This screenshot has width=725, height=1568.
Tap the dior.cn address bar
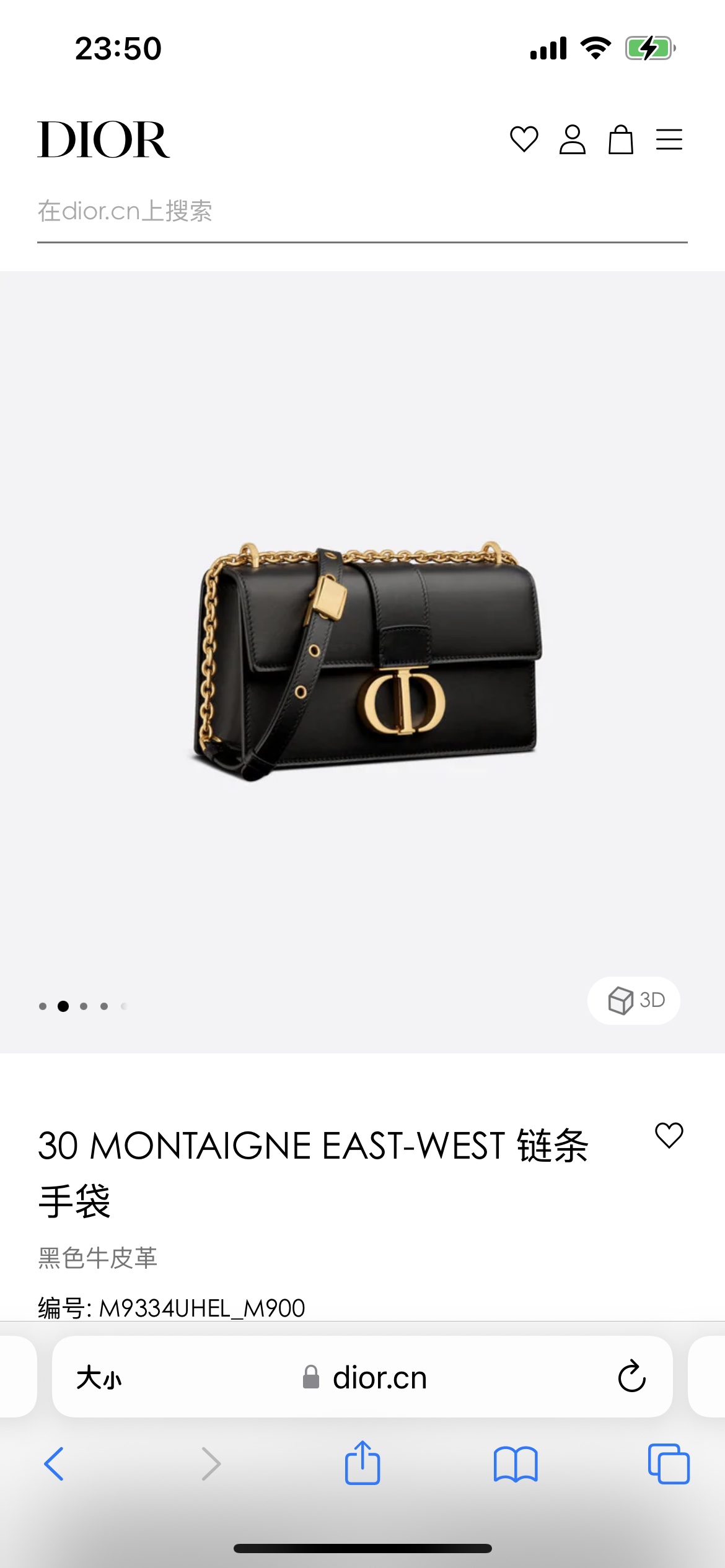366,1378
